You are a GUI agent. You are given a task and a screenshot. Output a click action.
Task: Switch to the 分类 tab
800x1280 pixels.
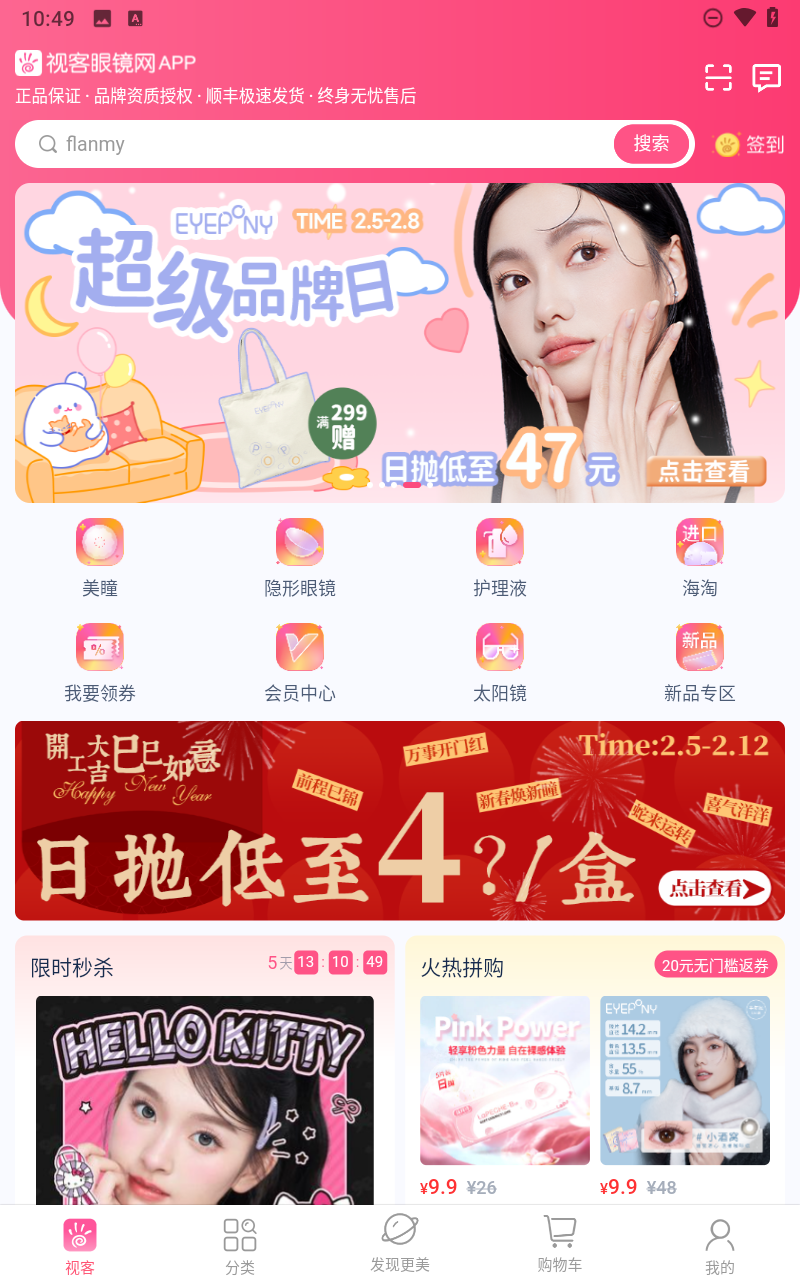point(240,1246)
